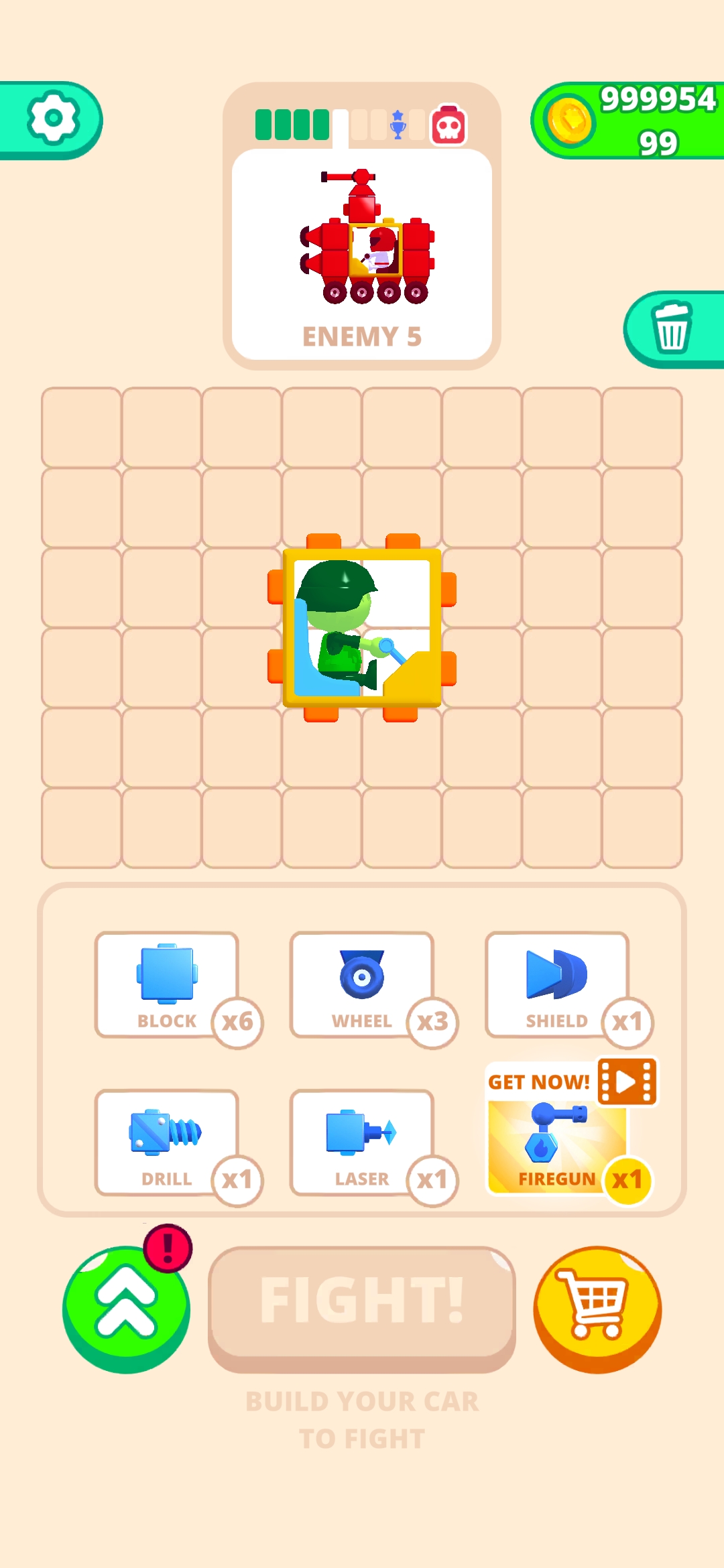The height and width of the screenshot is (1568, 724).
Task: Open the green upgrade arrows button
Action: [x=126, y=1309]
